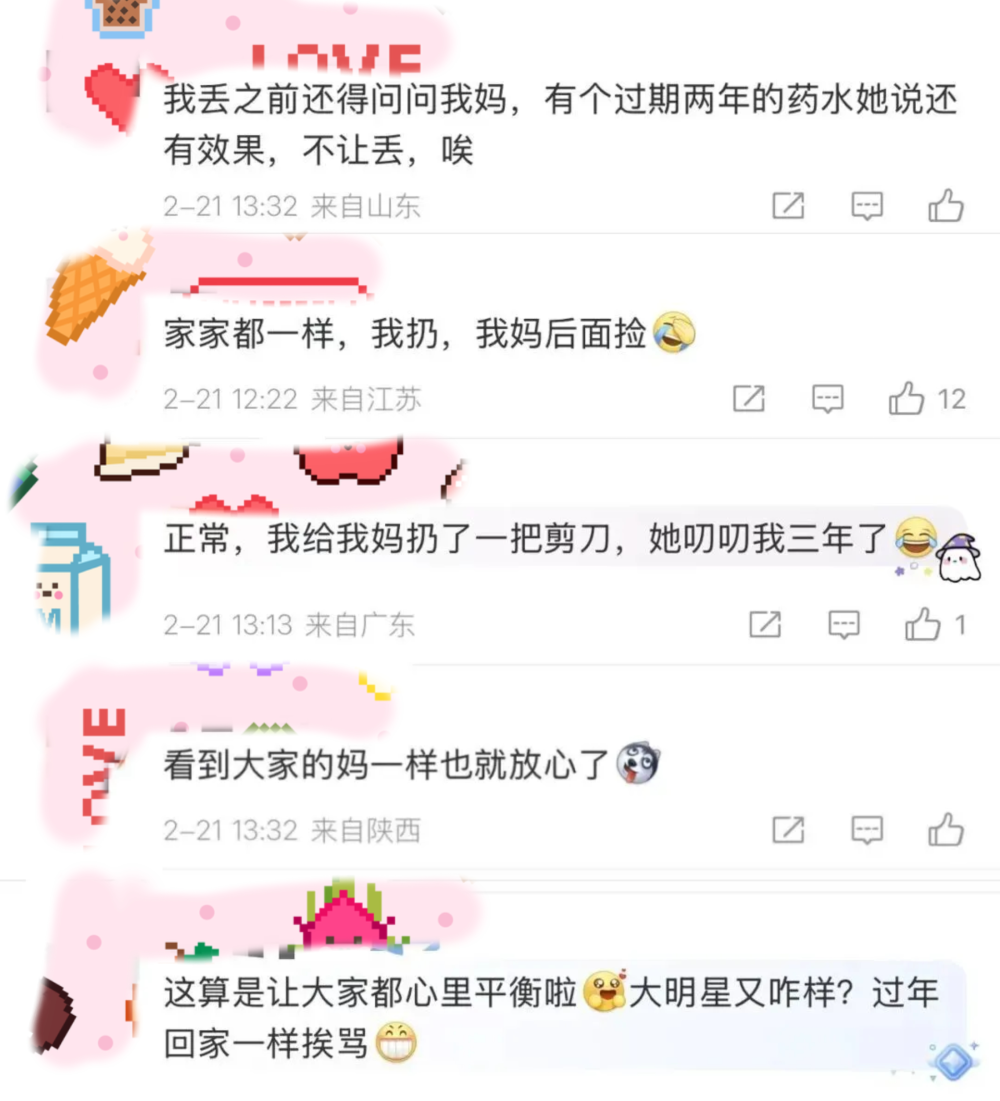Screen dimensions: 1000x1101
Task: Click the comment bubble icon on the Jiangsu comment
Action: [827, 399]
